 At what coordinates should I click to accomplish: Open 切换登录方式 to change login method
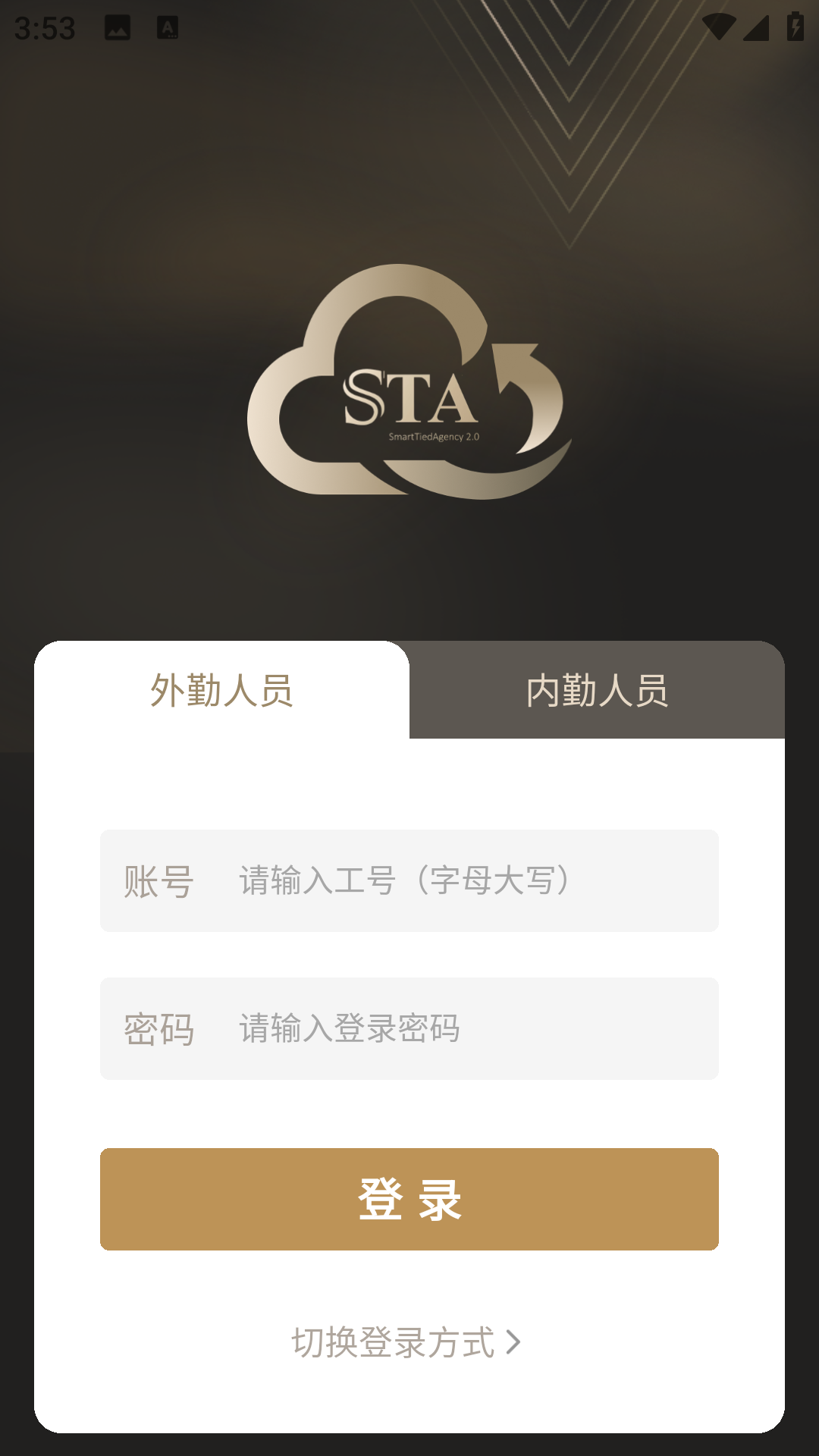(x=407, y=1342)
